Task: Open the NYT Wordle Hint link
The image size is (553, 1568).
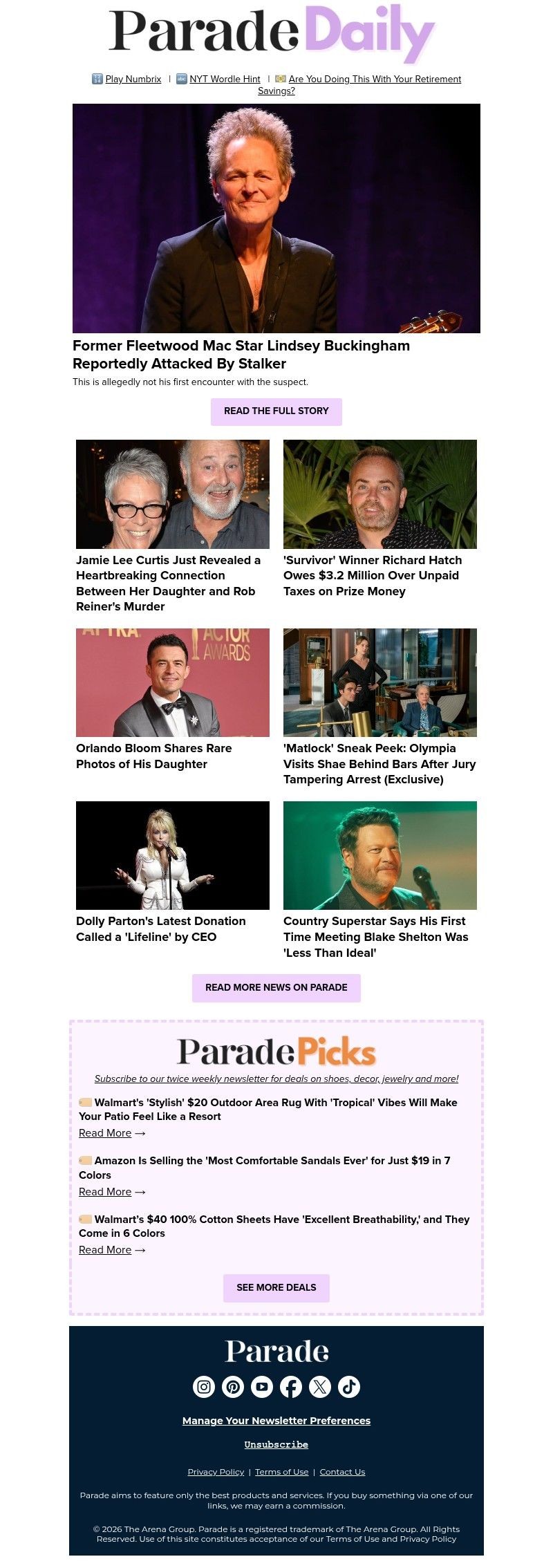Action: tap(225, 80)
